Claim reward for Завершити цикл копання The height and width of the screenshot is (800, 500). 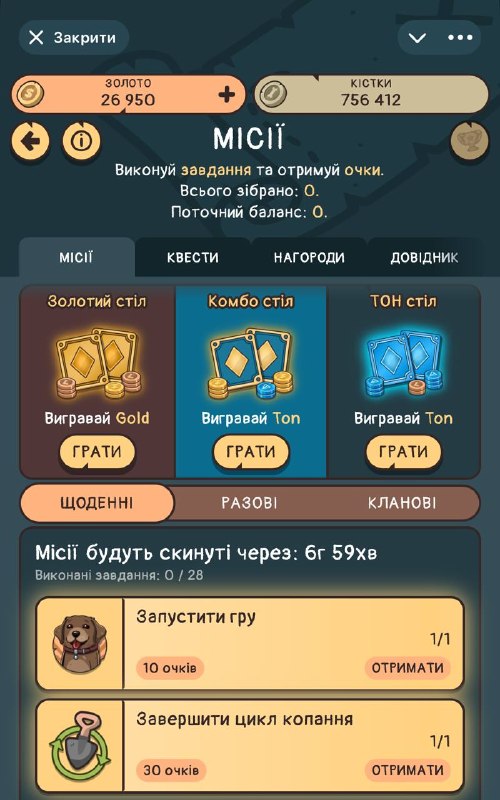[407, 770]
